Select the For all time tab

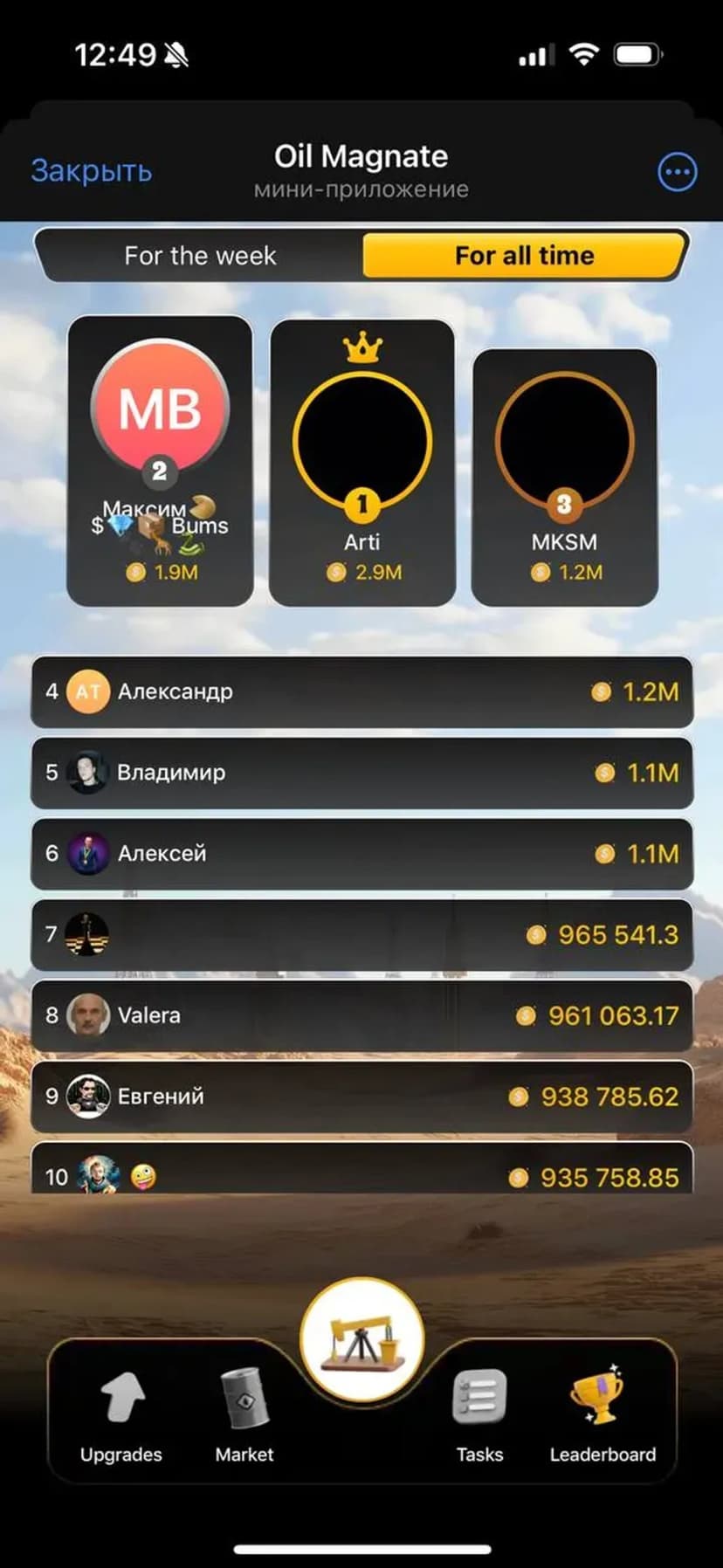click(x=524, y=256)
